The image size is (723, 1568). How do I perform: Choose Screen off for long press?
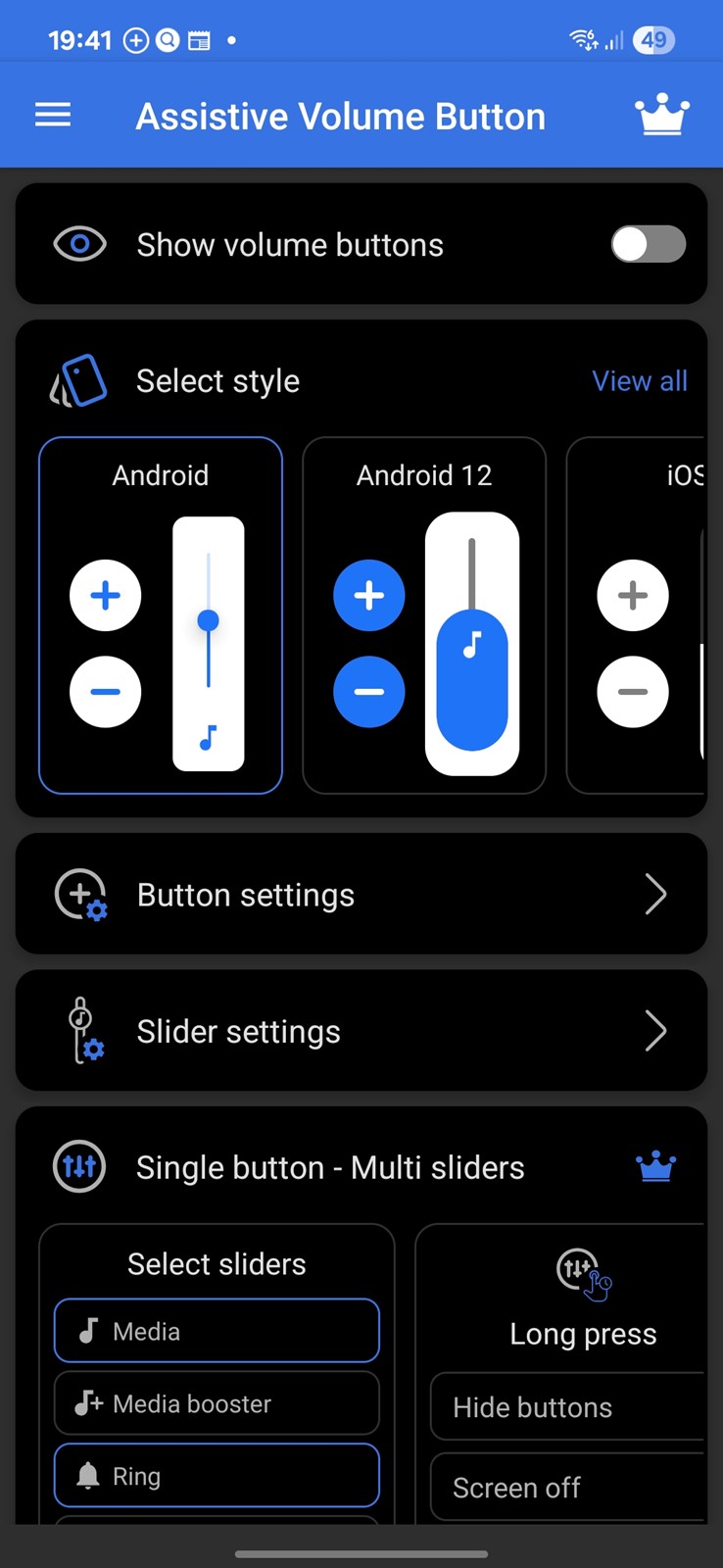click(x=568, y=1488)
